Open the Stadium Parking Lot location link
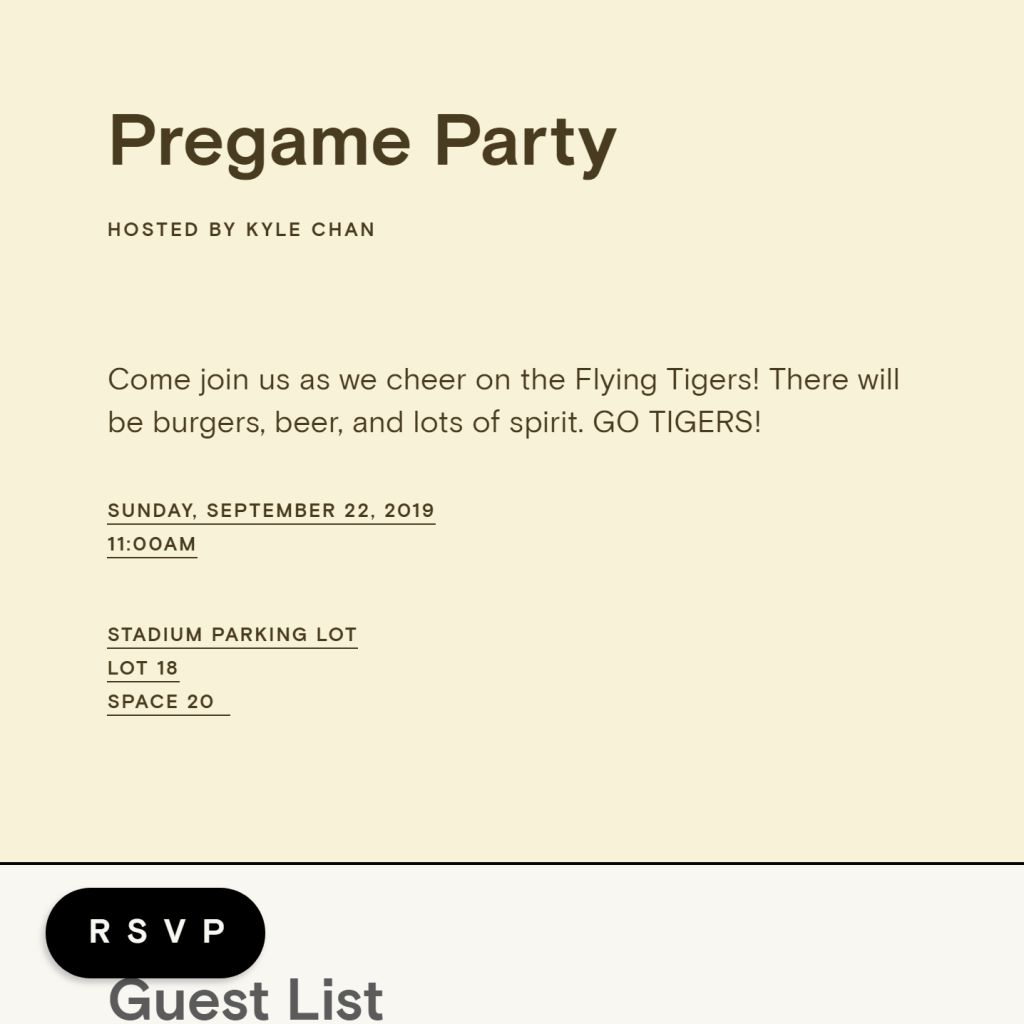The image size is (1024, 1024). click(232, 634)
